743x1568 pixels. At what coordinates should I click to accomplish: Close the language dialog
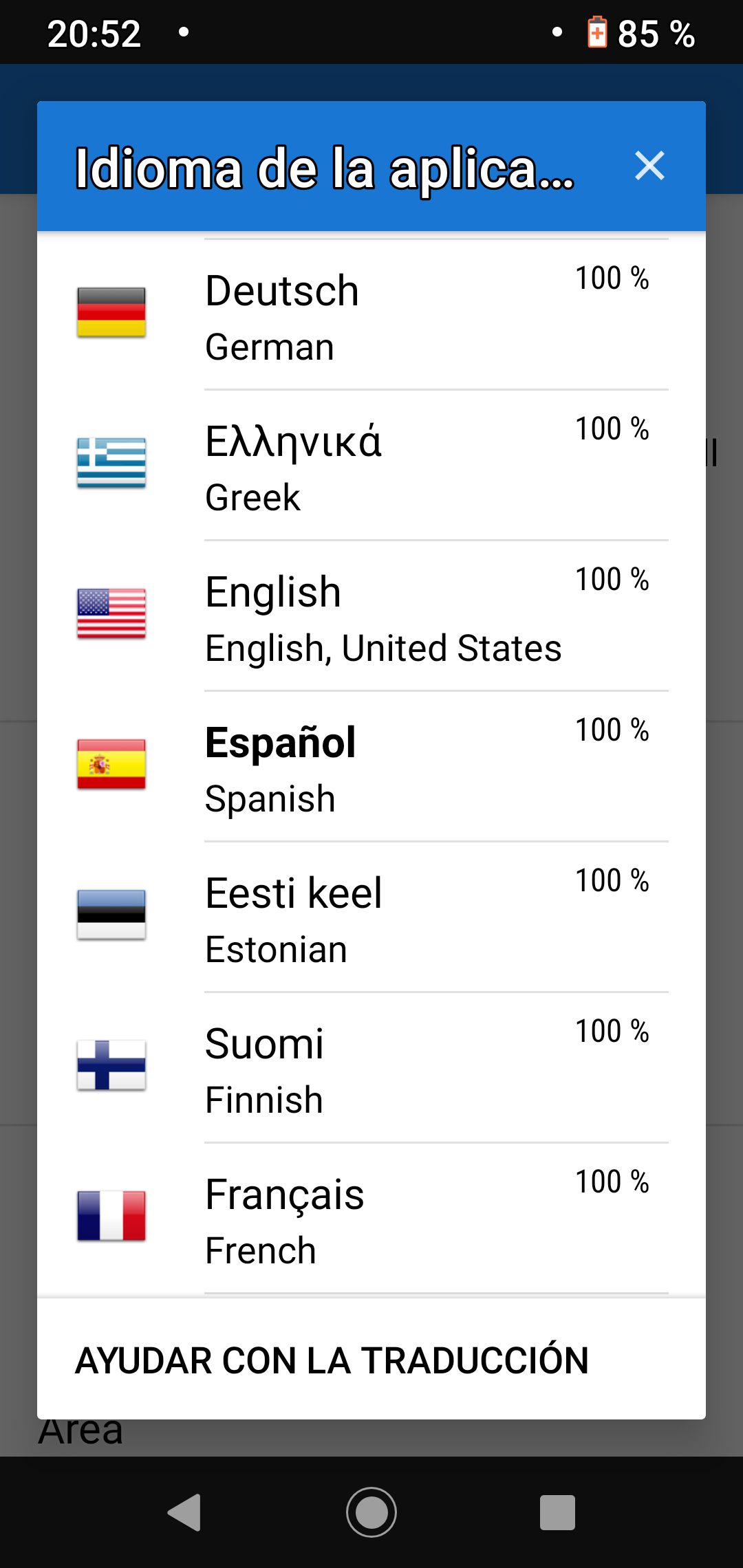(649, 166)
